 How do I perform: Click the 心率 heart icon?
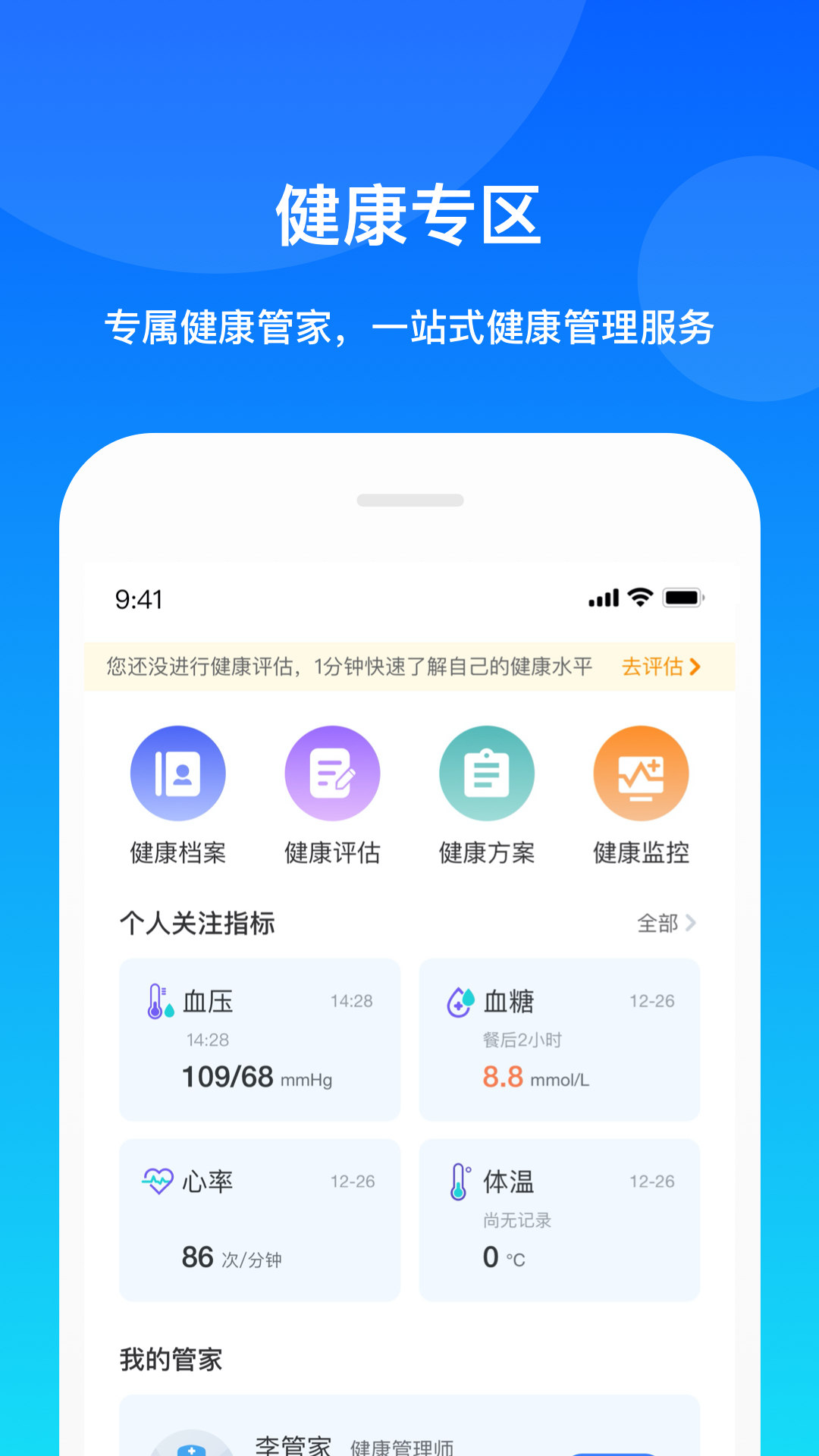point(155,1180)
